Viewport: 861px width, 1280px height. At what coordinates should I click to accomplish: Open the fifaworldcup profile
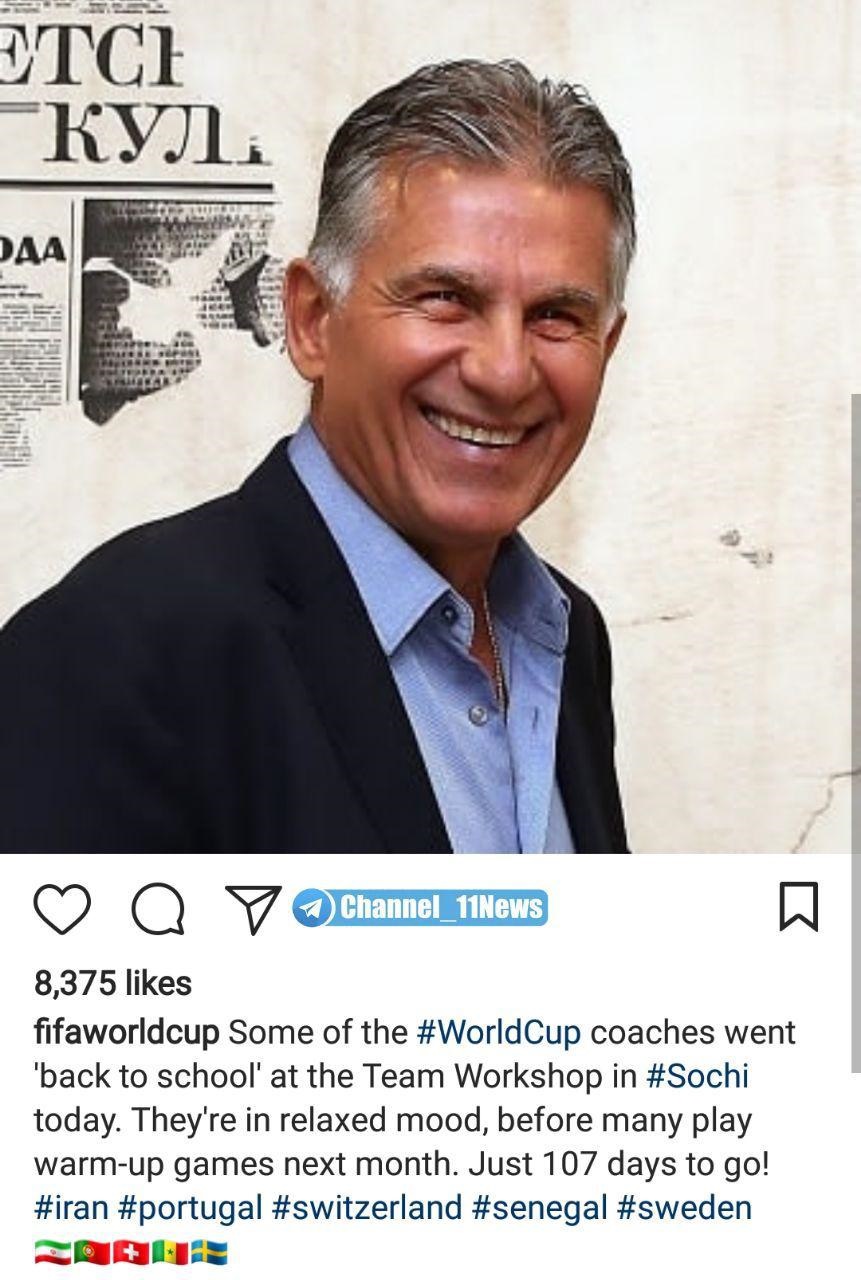point(126,1032)
